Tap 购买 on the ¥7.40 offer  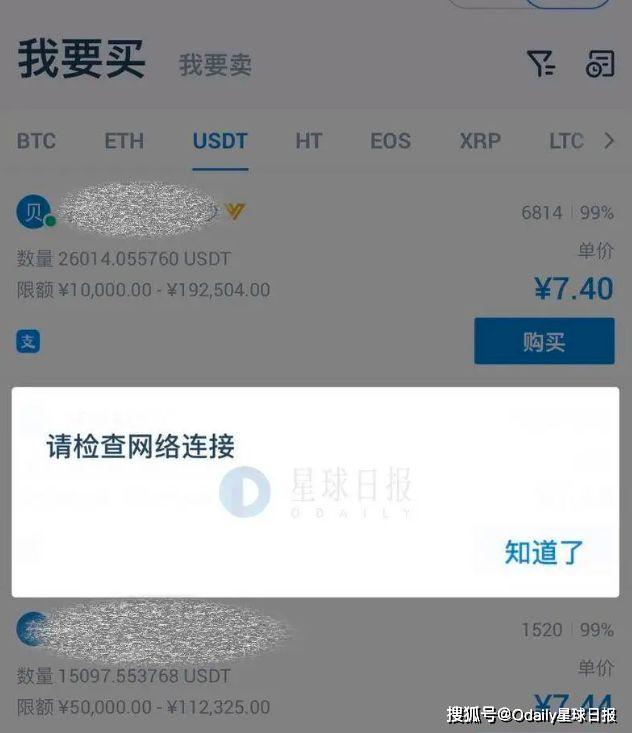544,341
